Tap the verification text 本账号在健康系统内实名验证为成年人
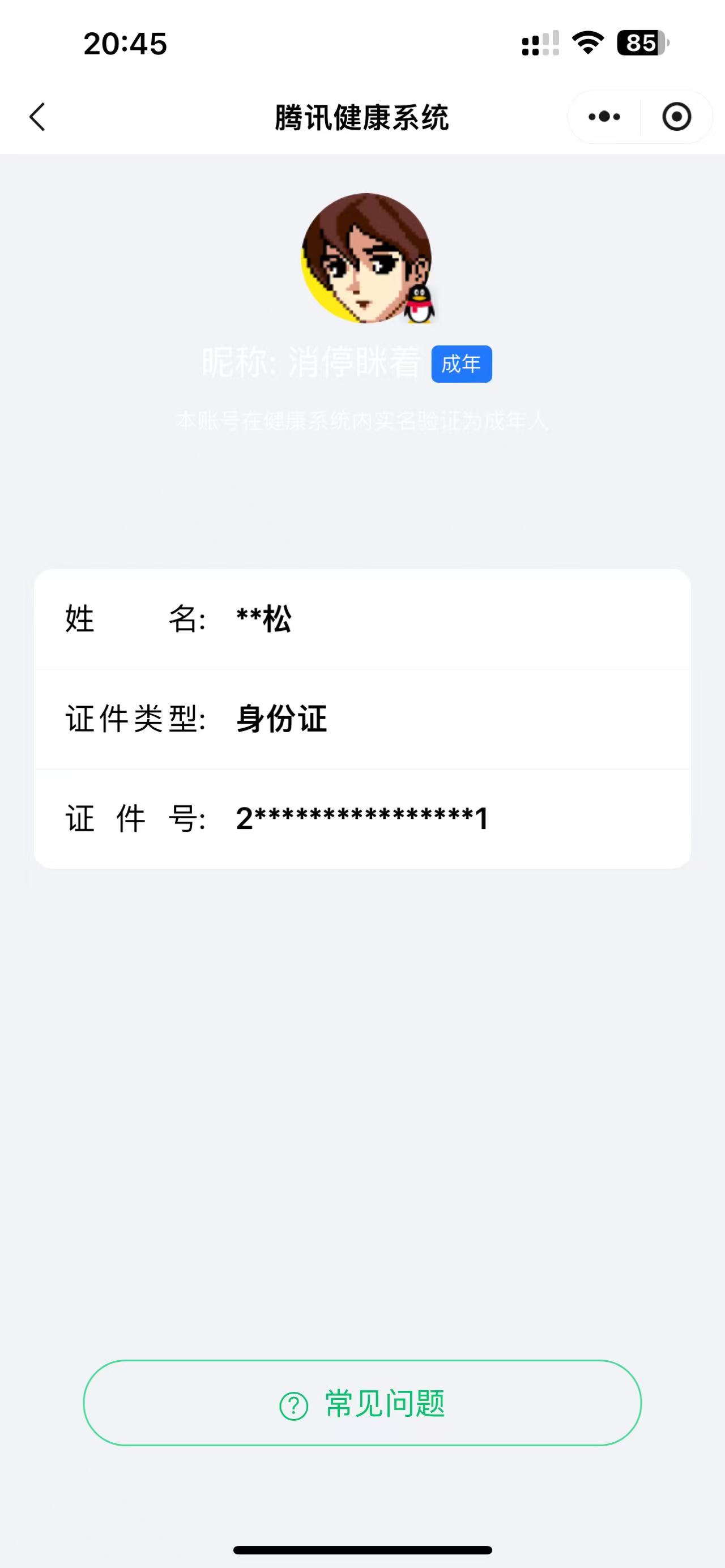Screen dimensions: 725x1568 [362, 420]
